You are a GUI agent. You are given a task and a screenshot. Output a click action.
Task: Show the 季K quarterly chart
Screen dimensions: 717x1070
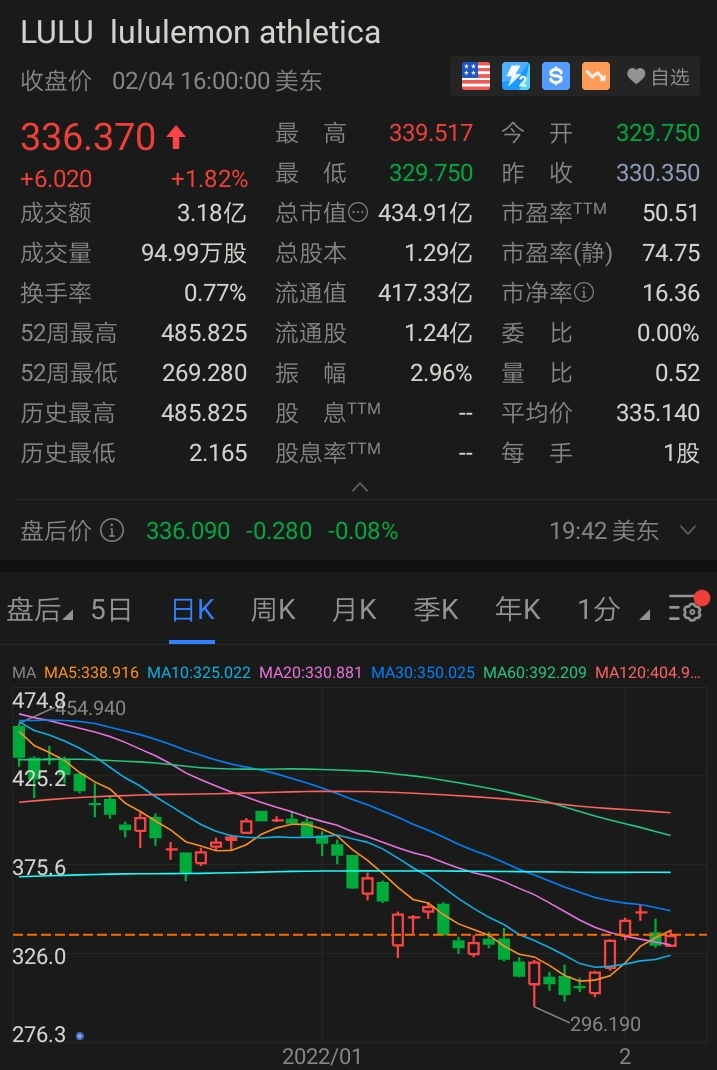pos(435,609)
